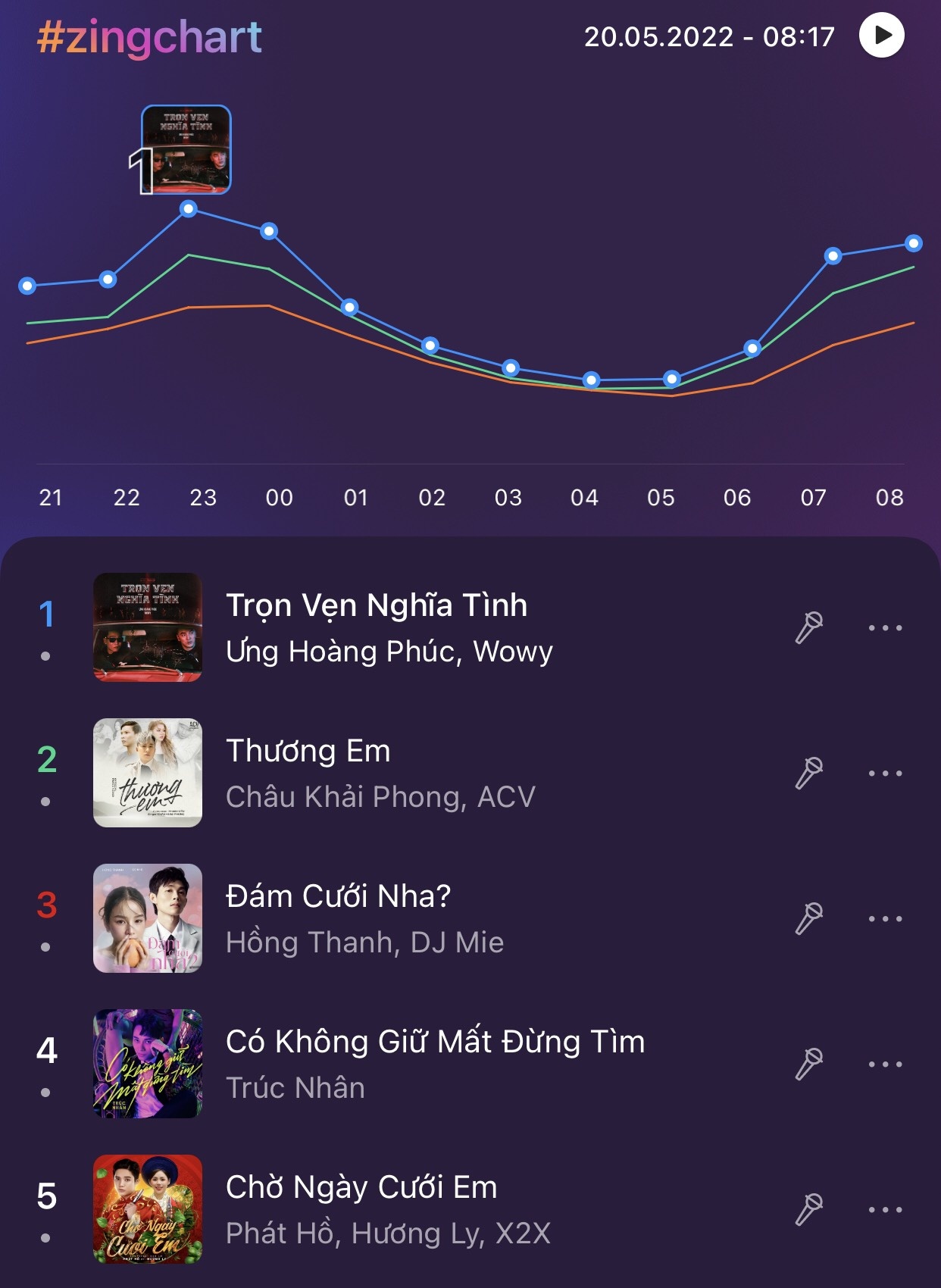
Task: Tap the karaoke microphone for Có Không Giữ Mất Đừng Tìm
Action: pyautogui.click(x=808, y=1064)
